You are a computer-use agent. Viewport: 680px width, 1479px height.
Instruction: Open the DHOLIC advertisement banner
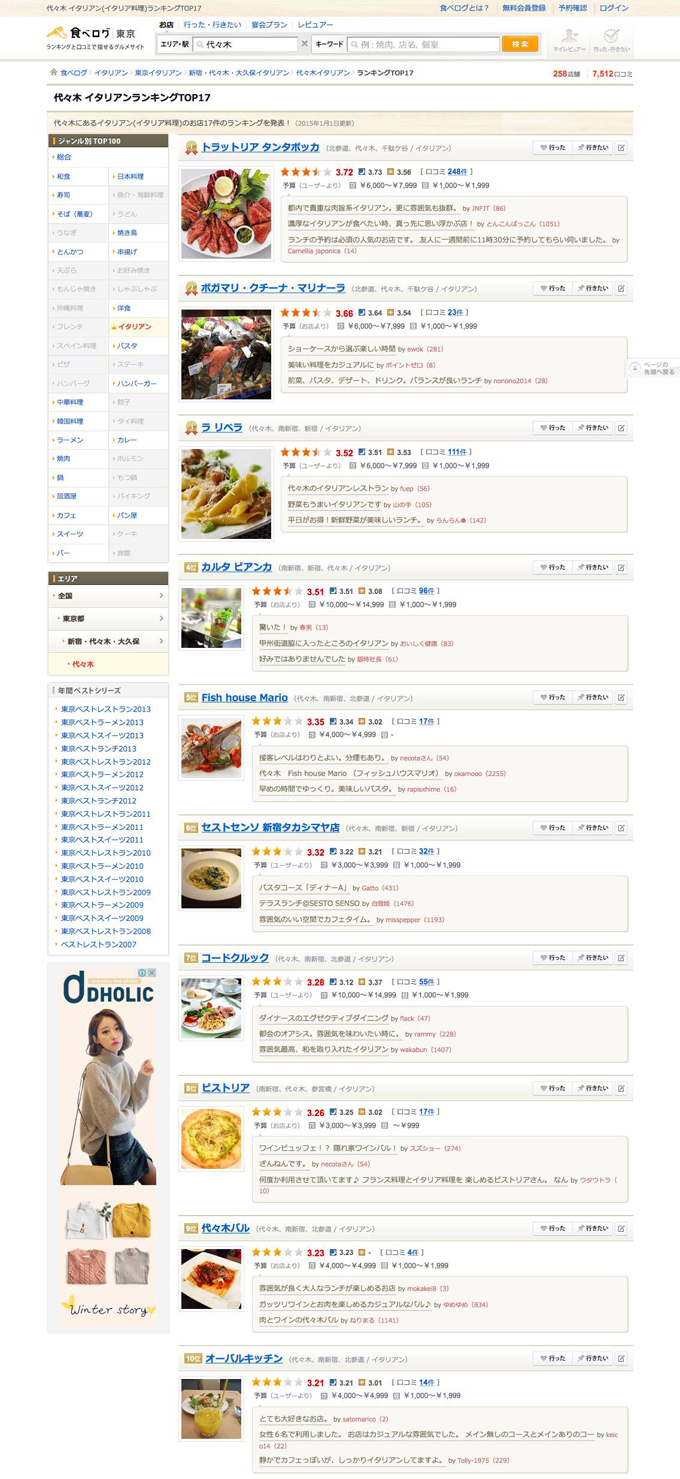[x=108, y=1146]
